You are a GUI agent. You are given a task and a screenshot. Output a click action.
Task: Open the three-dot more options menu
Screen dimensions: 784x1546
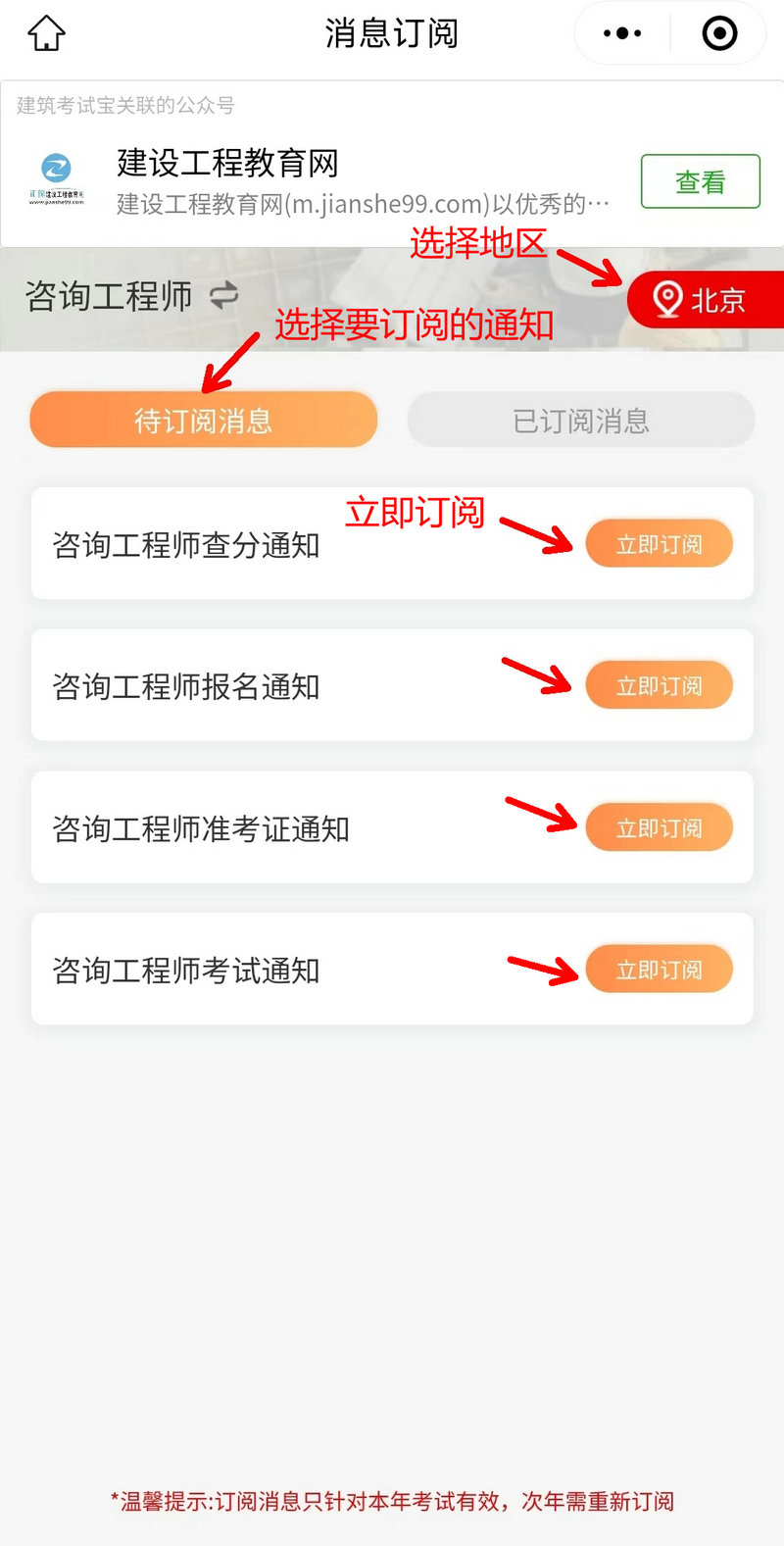(619, 32)
